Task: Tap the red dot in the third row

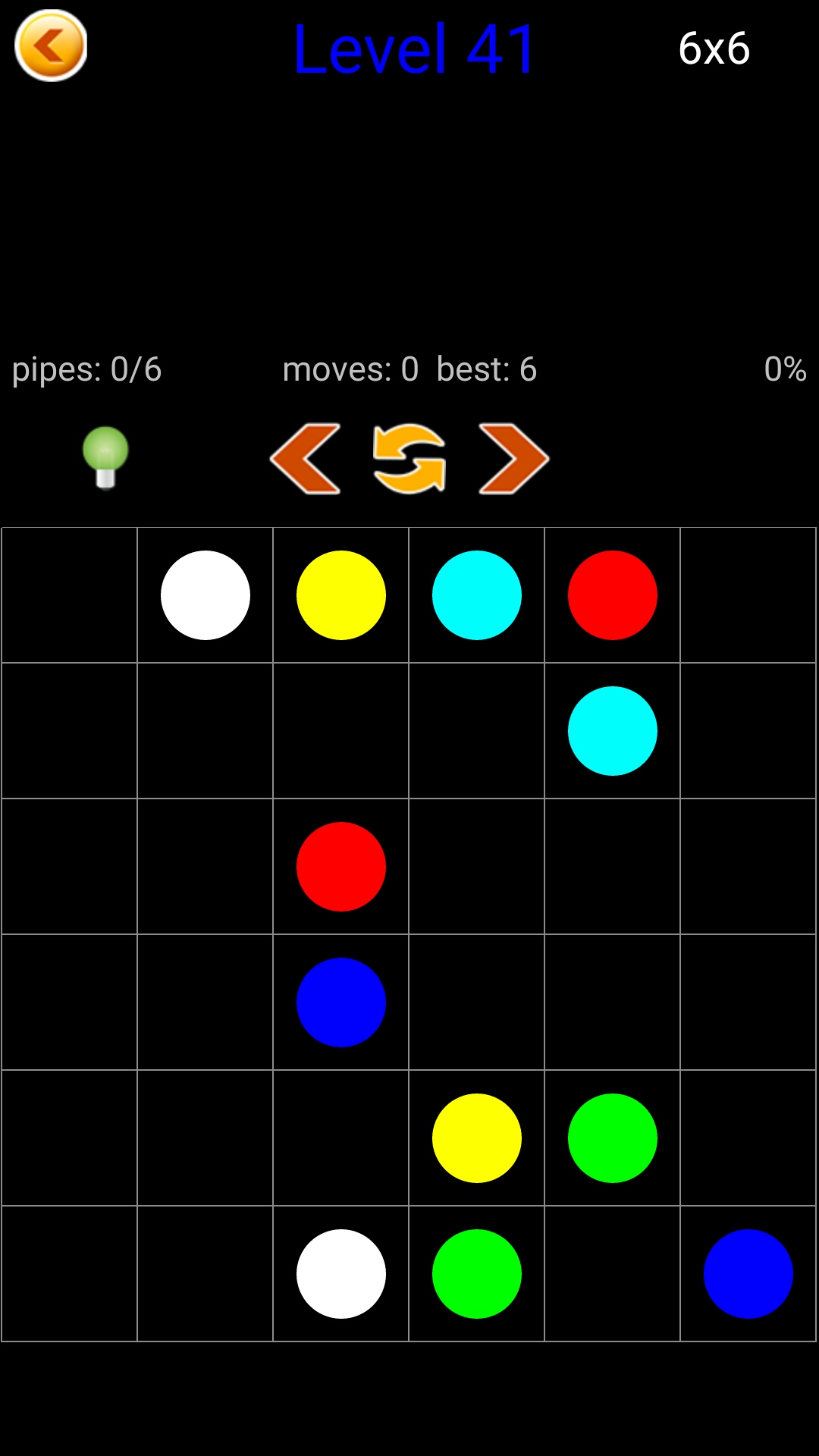Action: click(x=341, y=867)
